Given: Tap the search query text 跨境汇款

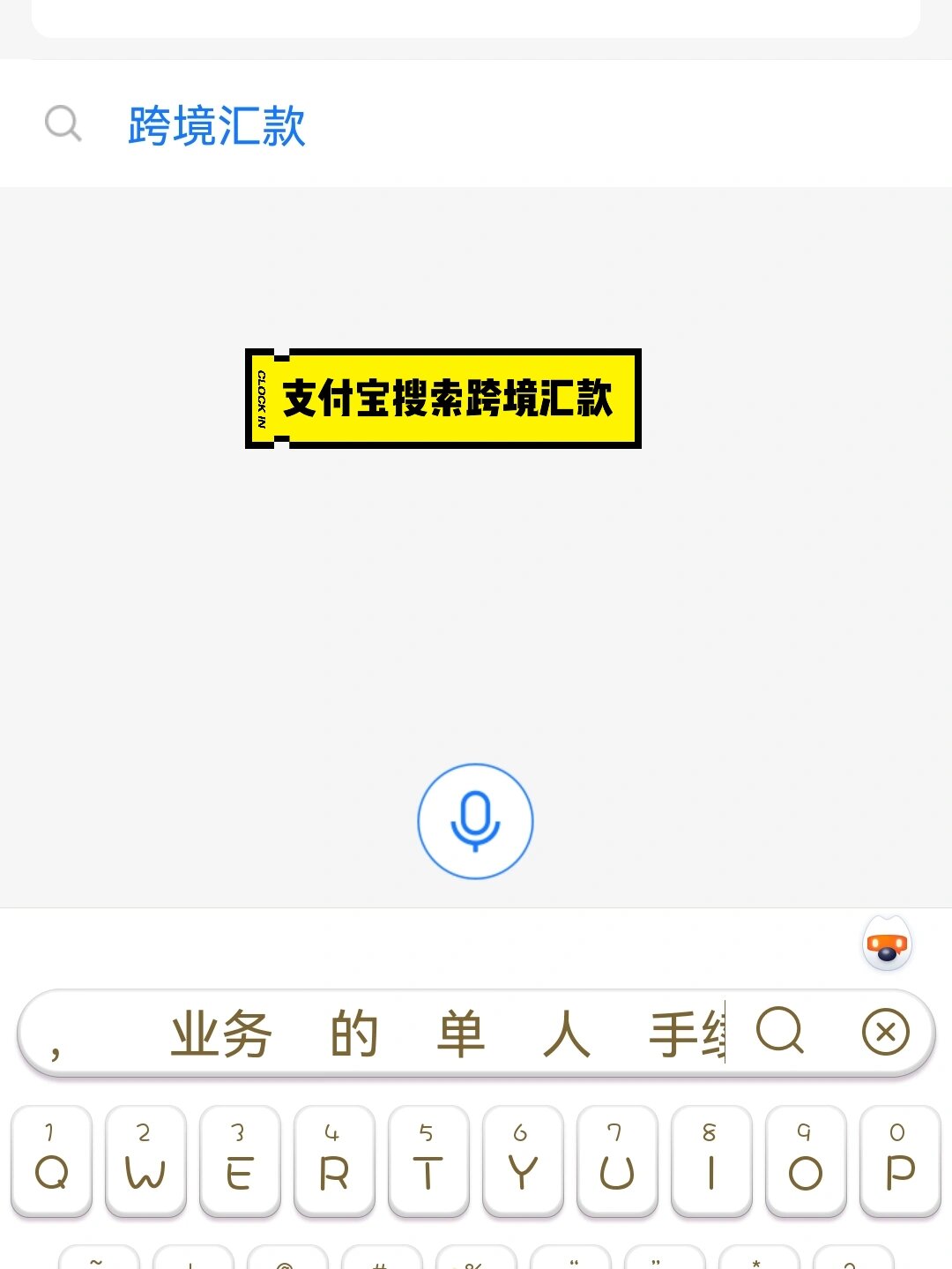Looking at the screenshot, I should coord(214,125).
